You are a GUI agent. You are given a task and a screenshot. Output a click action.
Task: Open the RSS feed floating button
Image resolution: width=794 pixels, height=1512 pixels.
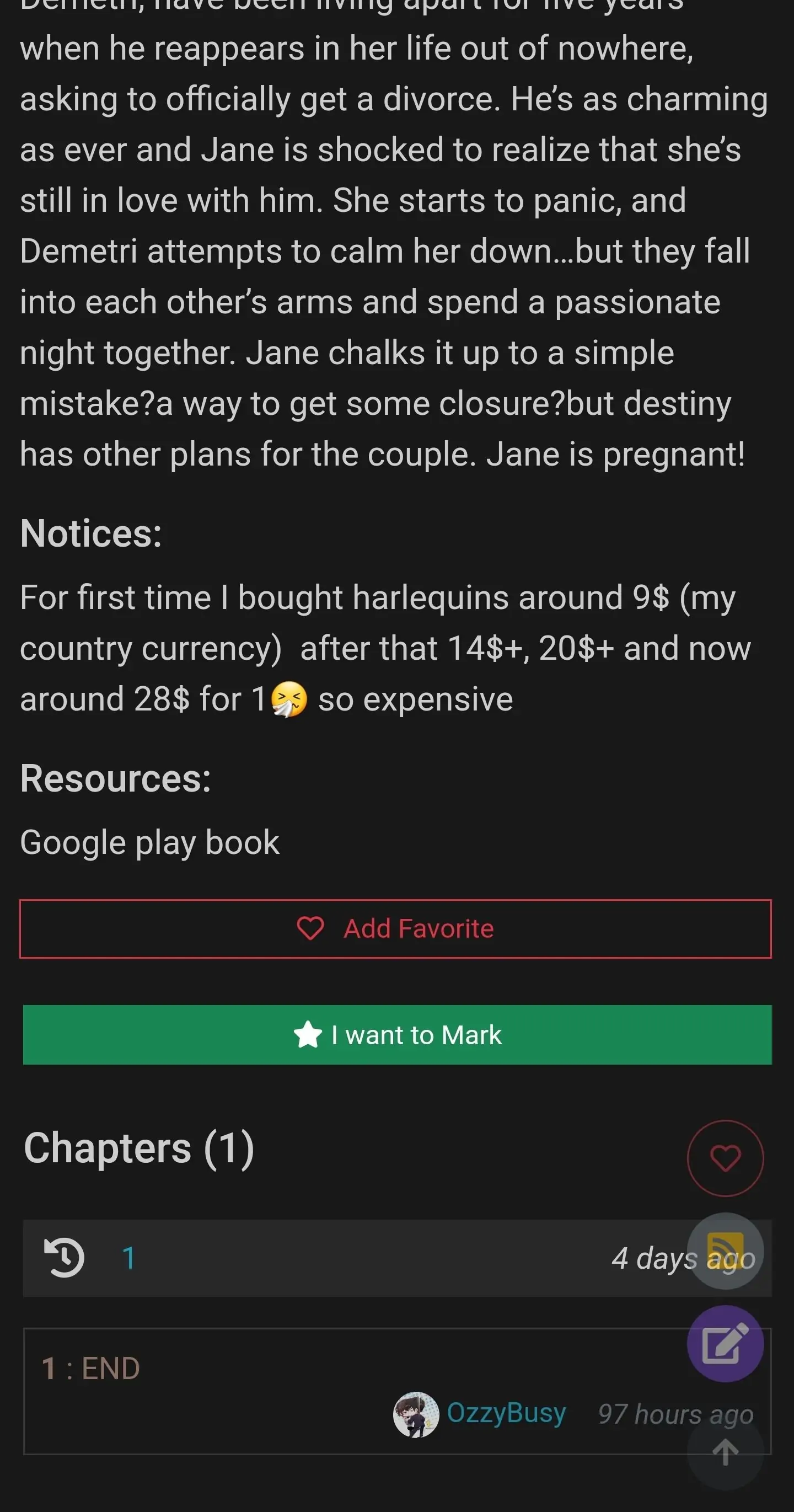coord(725,1251)
